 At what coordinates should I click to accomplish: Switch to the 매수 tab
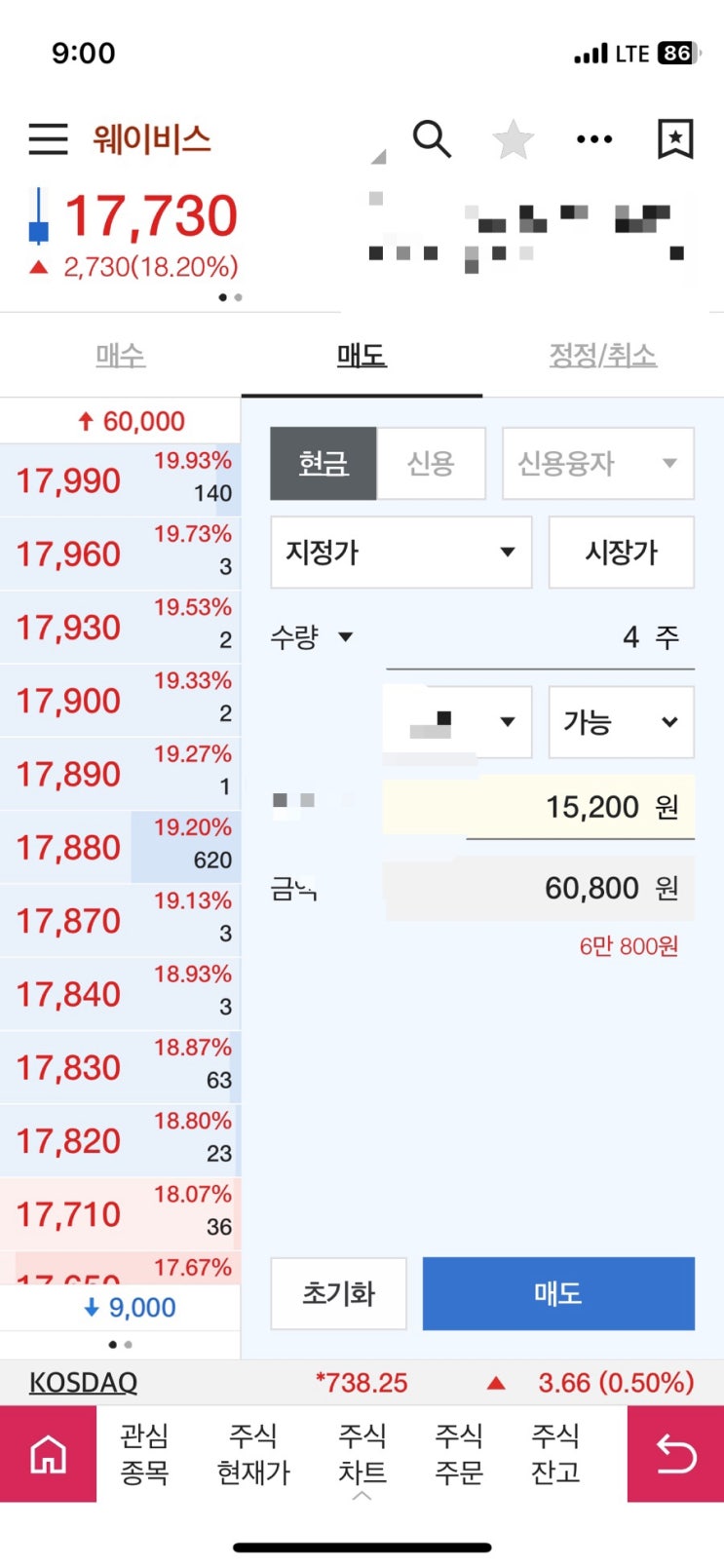tap(121, 356)
